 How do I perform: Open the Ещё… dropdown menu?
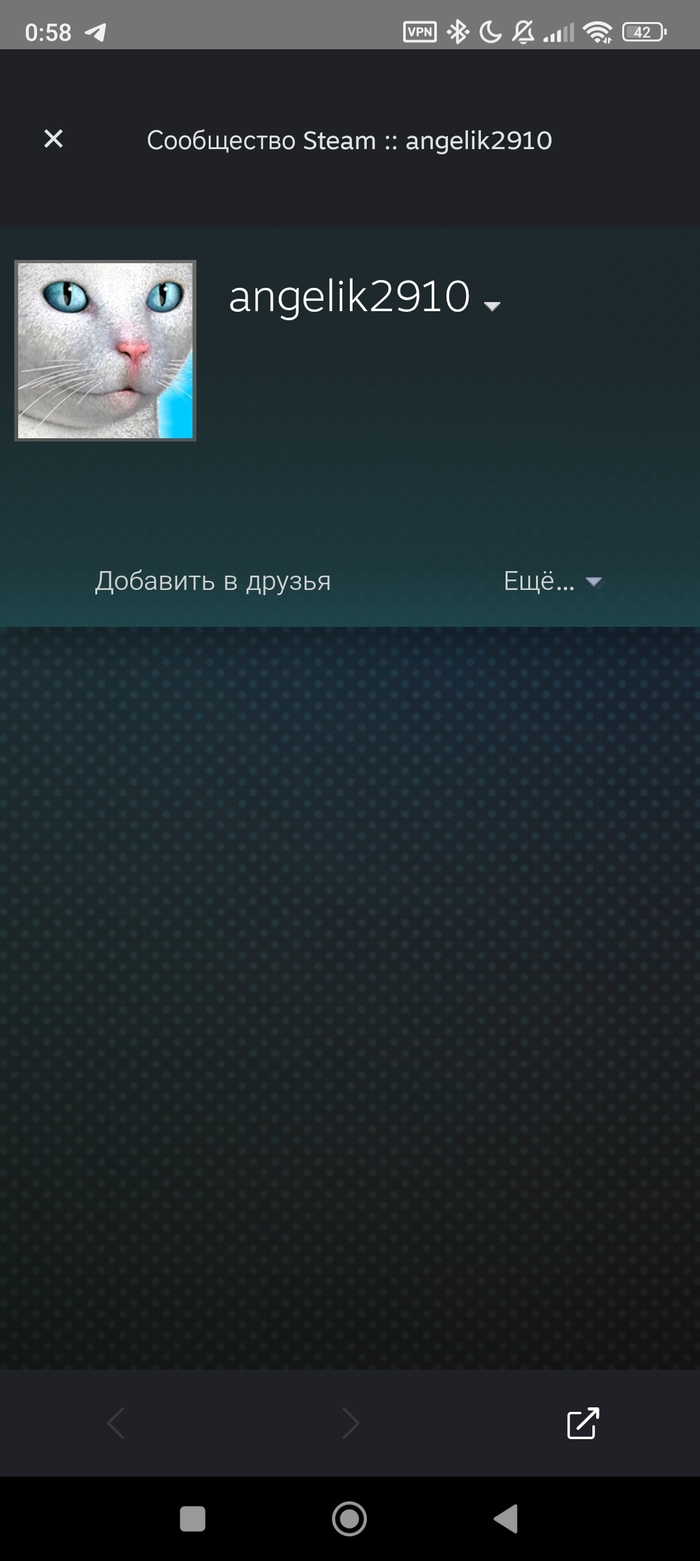coord(552,581)
